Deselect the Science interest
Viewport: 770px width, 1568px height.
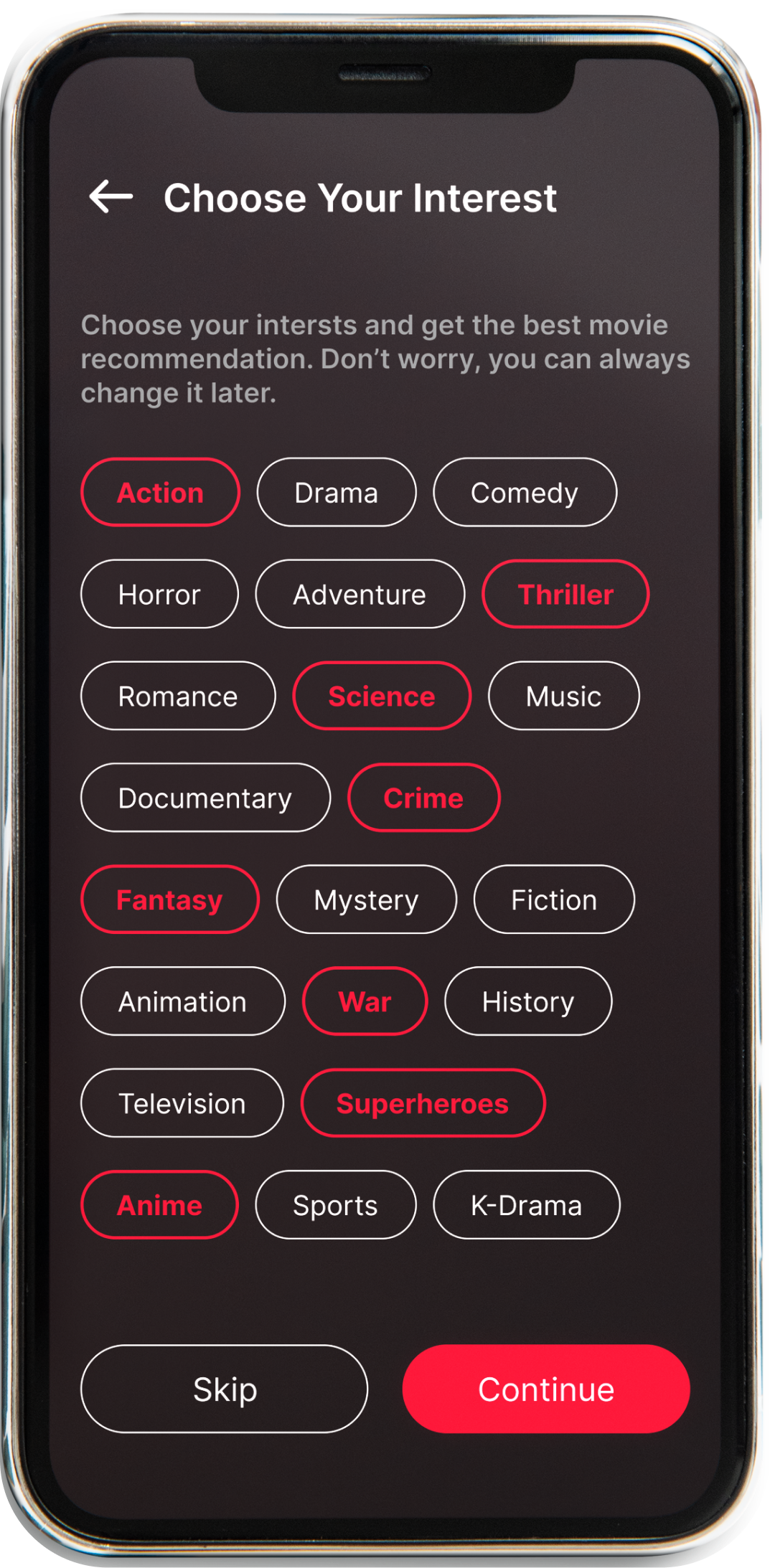click(381, 696)
